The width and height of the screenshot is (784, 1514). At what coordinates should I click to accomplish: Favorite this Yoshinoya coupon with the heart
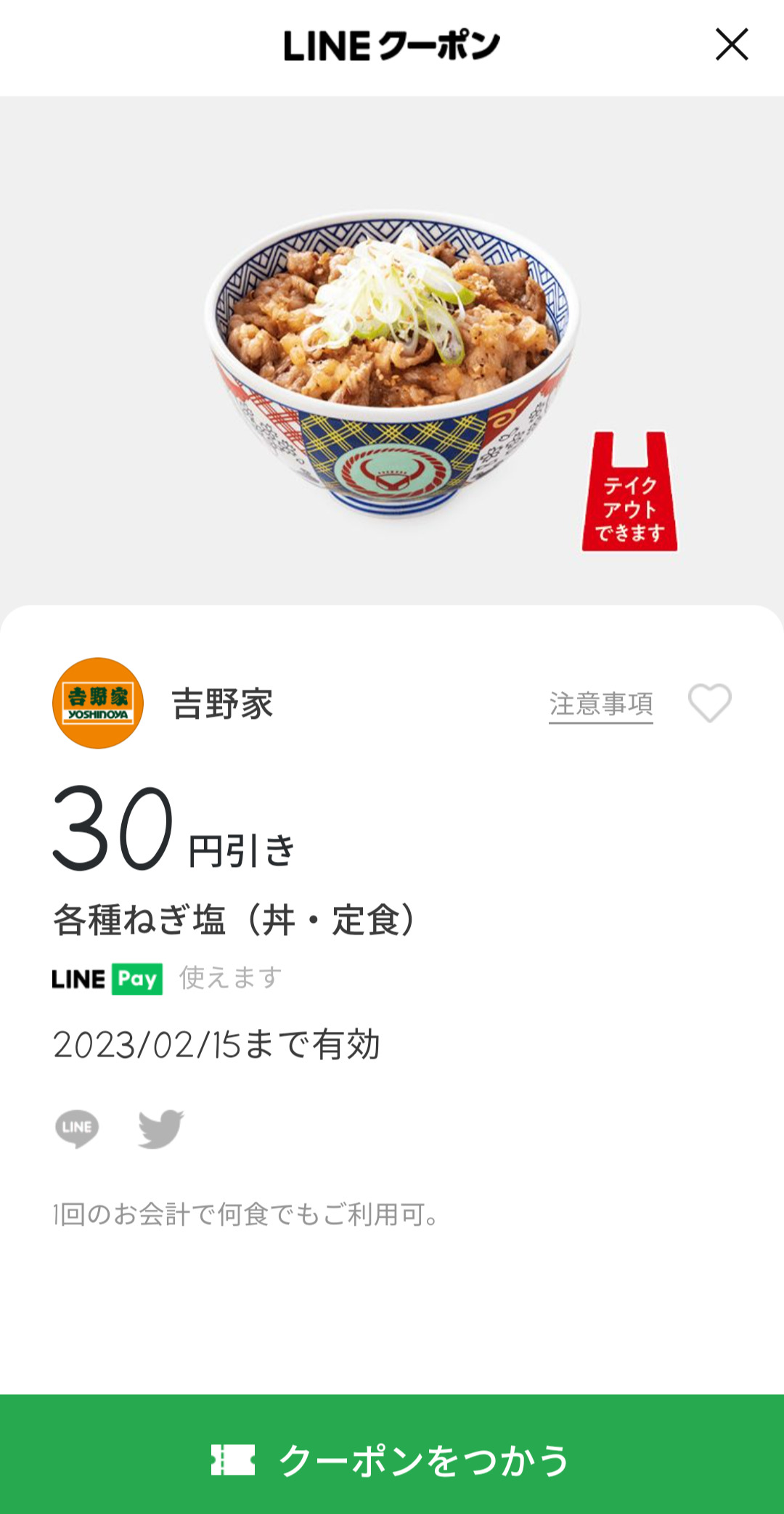[x=709, y=703]
